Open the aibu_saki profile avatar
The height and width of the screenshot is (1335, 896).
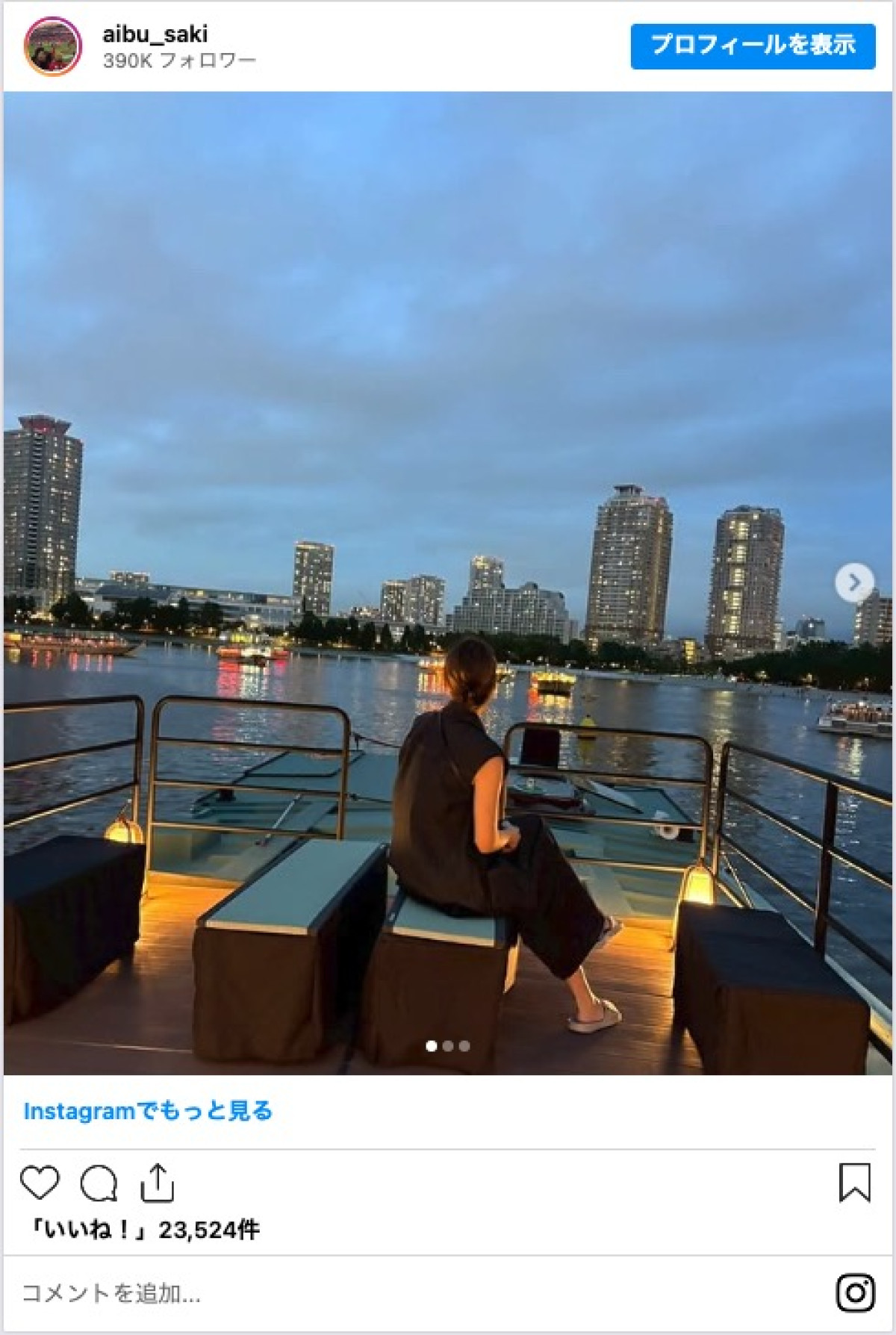[x=52, y=46]
